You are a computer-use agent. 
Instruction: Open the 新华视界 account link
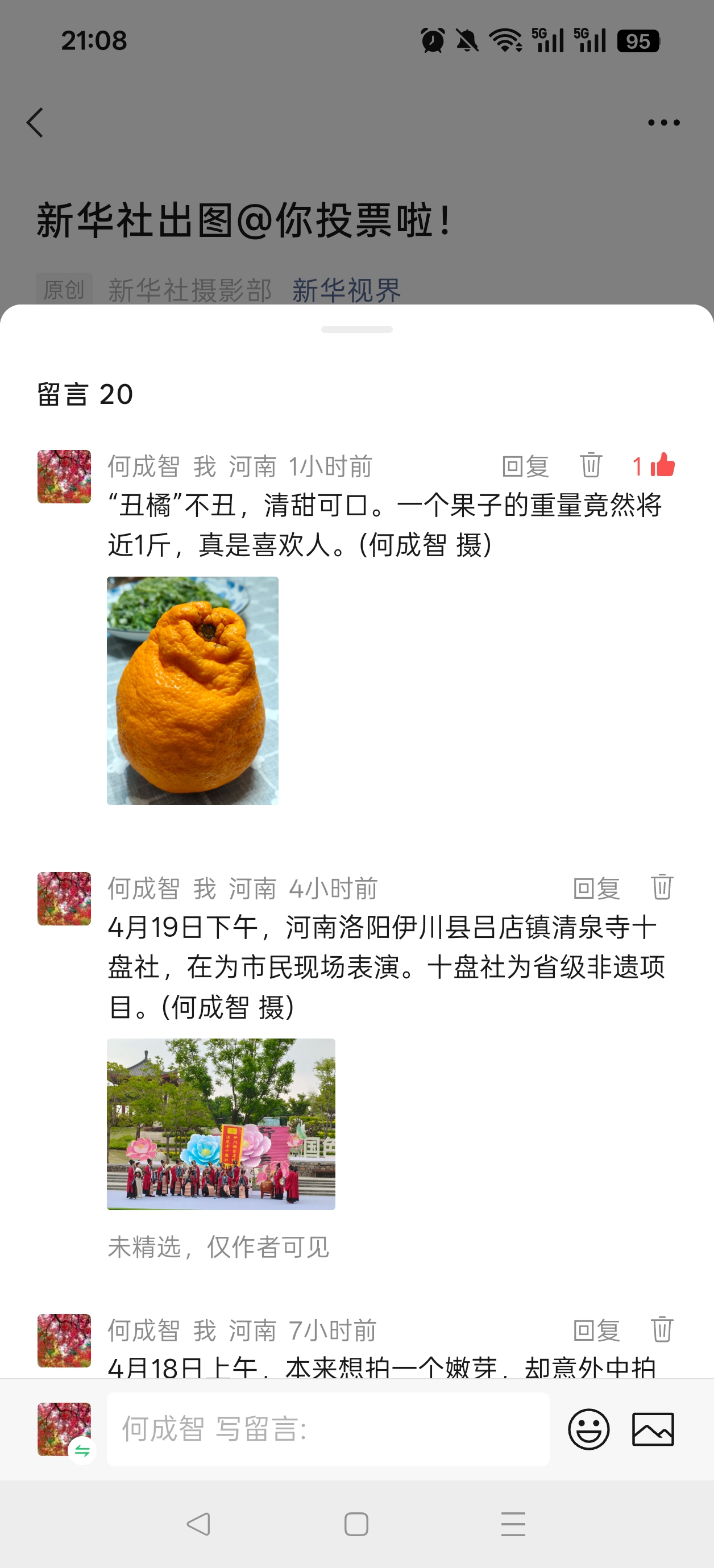[346, 290]
